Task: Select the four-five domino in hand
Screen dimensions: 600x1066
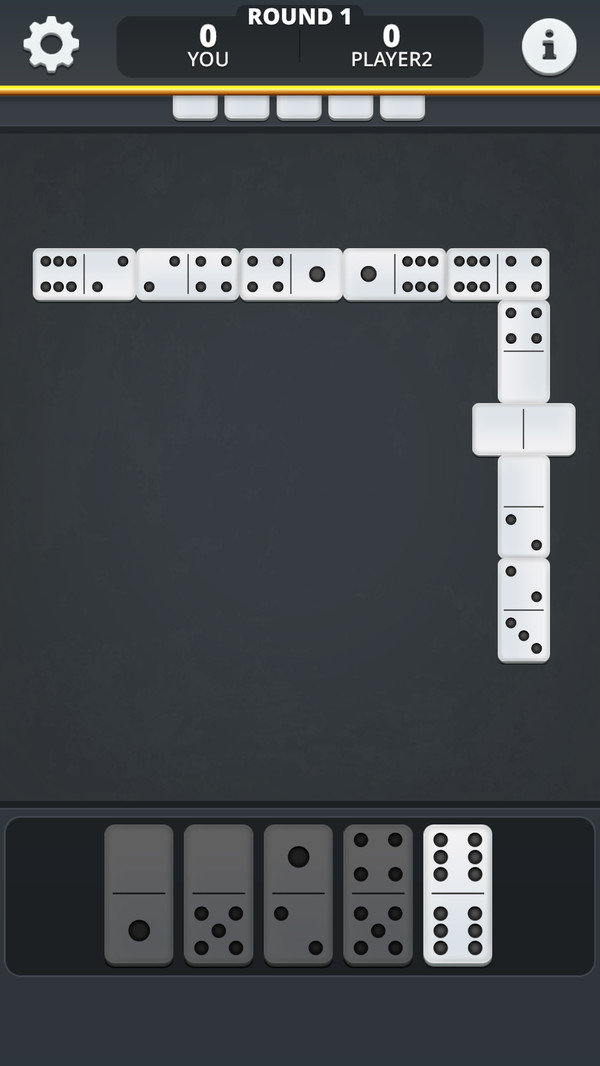Action: (378, 895)
